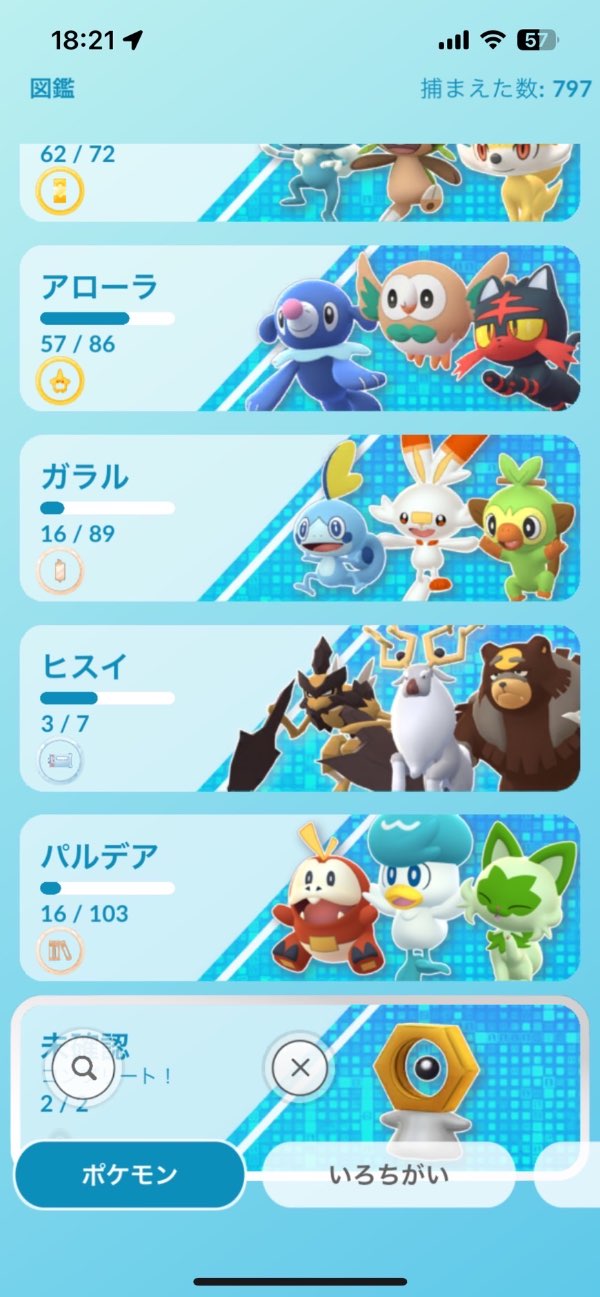
Task: Open the パルデア region Pokédex card
Action: [x=300, y=898]
